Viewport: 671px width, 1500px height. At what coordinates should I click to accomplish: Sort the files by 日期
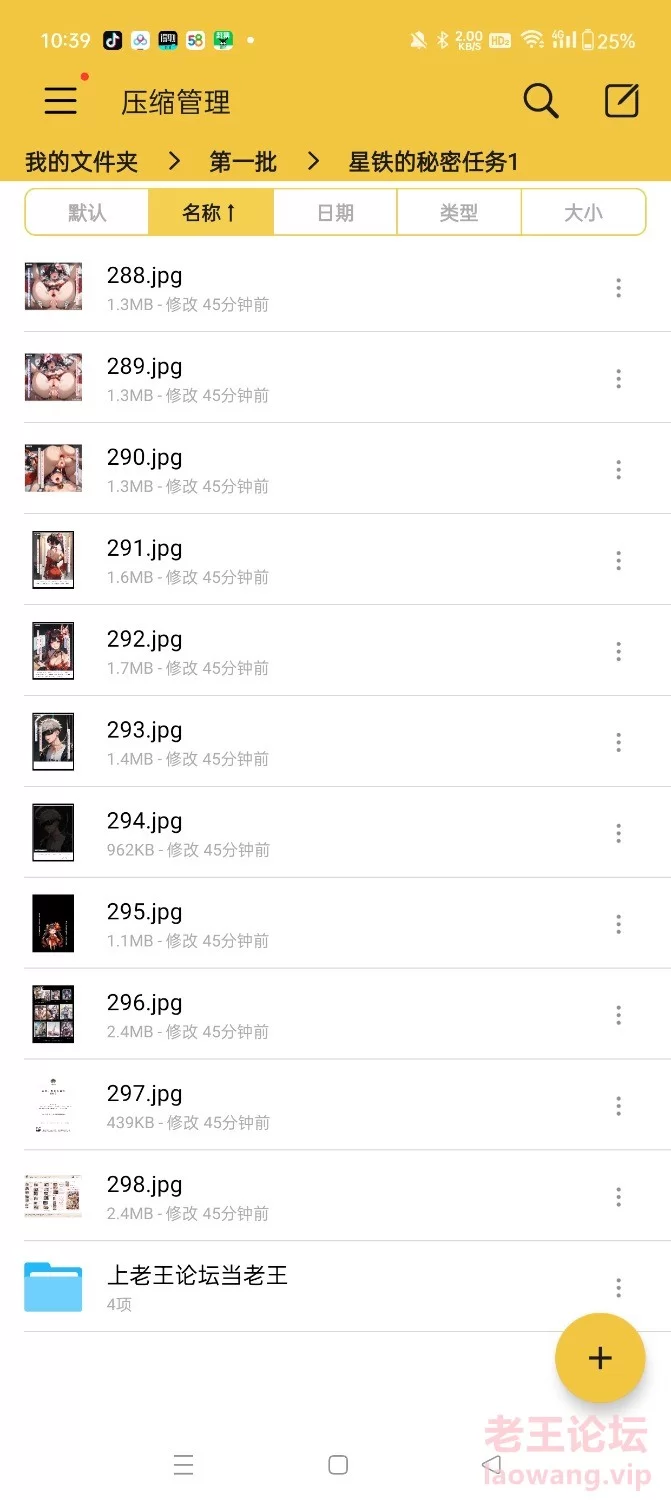(x=335, y=213)
